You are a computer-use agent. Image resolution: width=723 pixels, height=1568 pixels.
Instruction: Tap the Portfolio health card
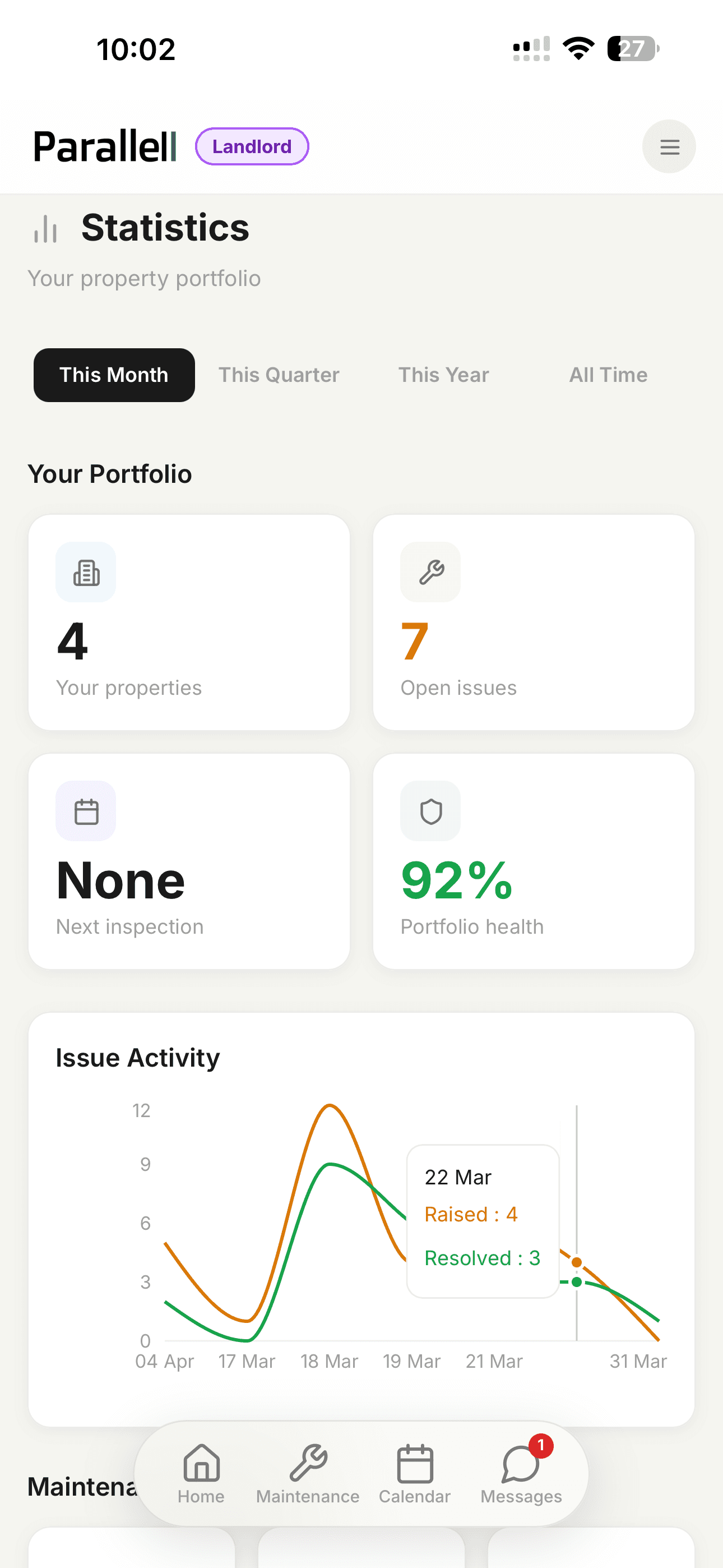tap(533, 861)
